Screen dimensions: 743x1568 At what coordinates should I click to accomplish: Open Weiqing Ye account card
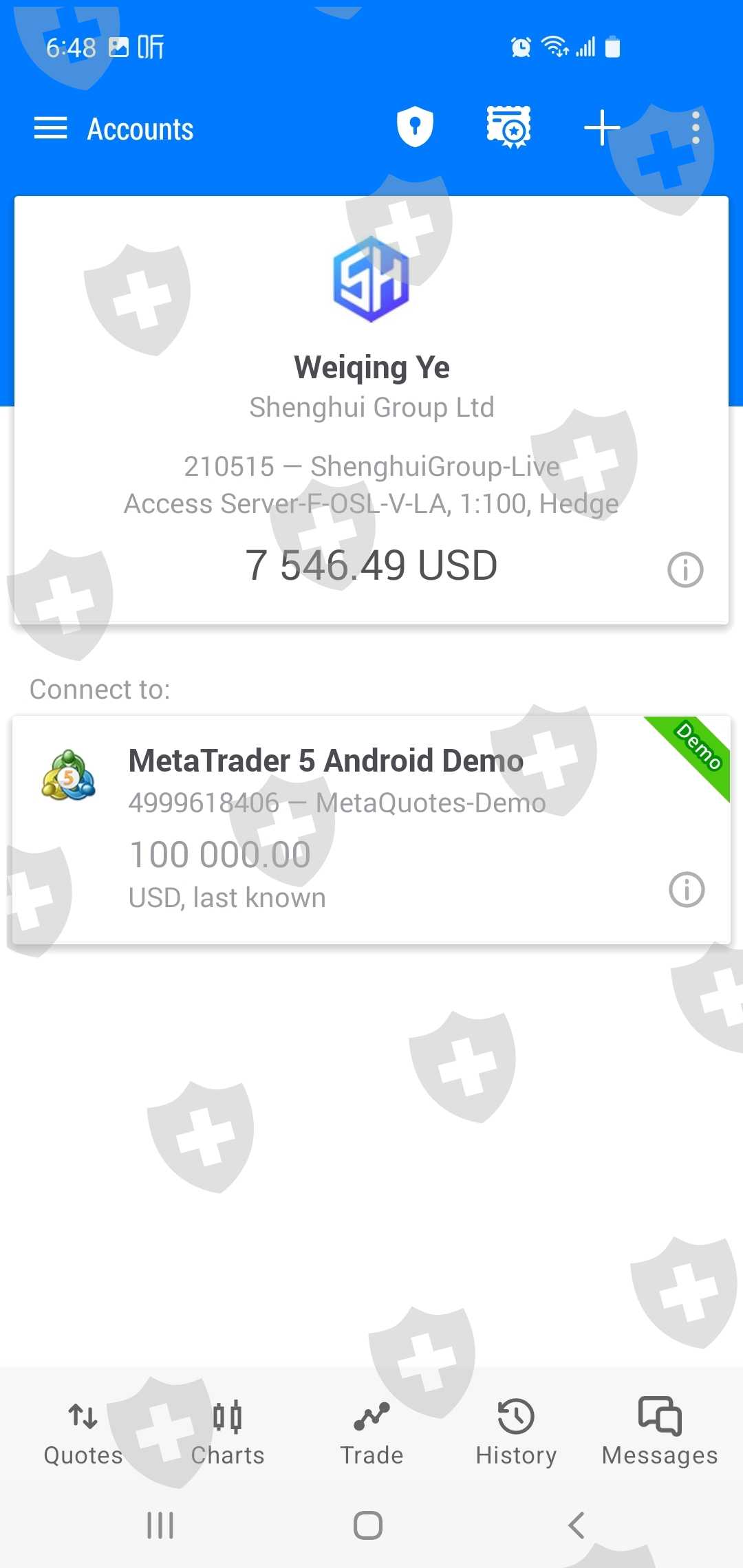371,411
